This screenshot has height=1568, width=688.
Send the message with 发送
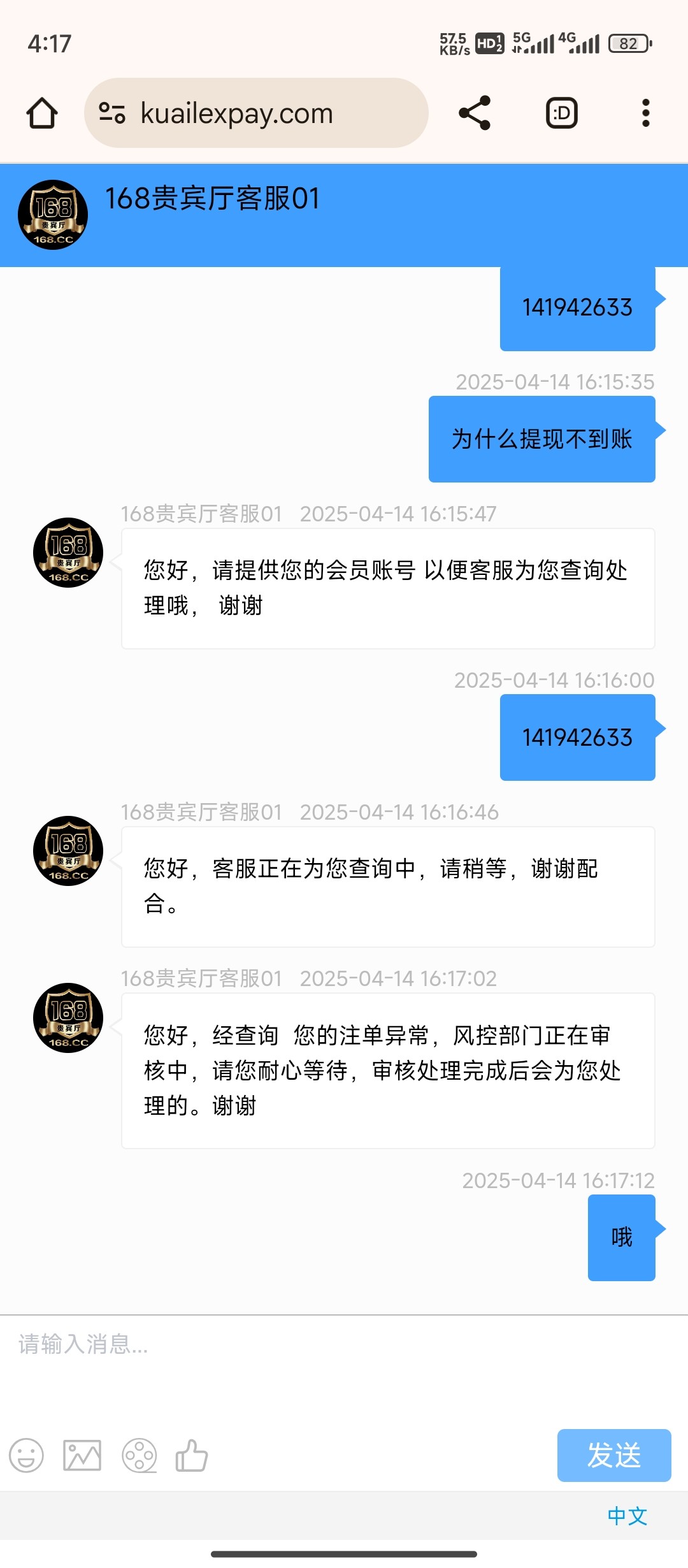(614, 1455)
